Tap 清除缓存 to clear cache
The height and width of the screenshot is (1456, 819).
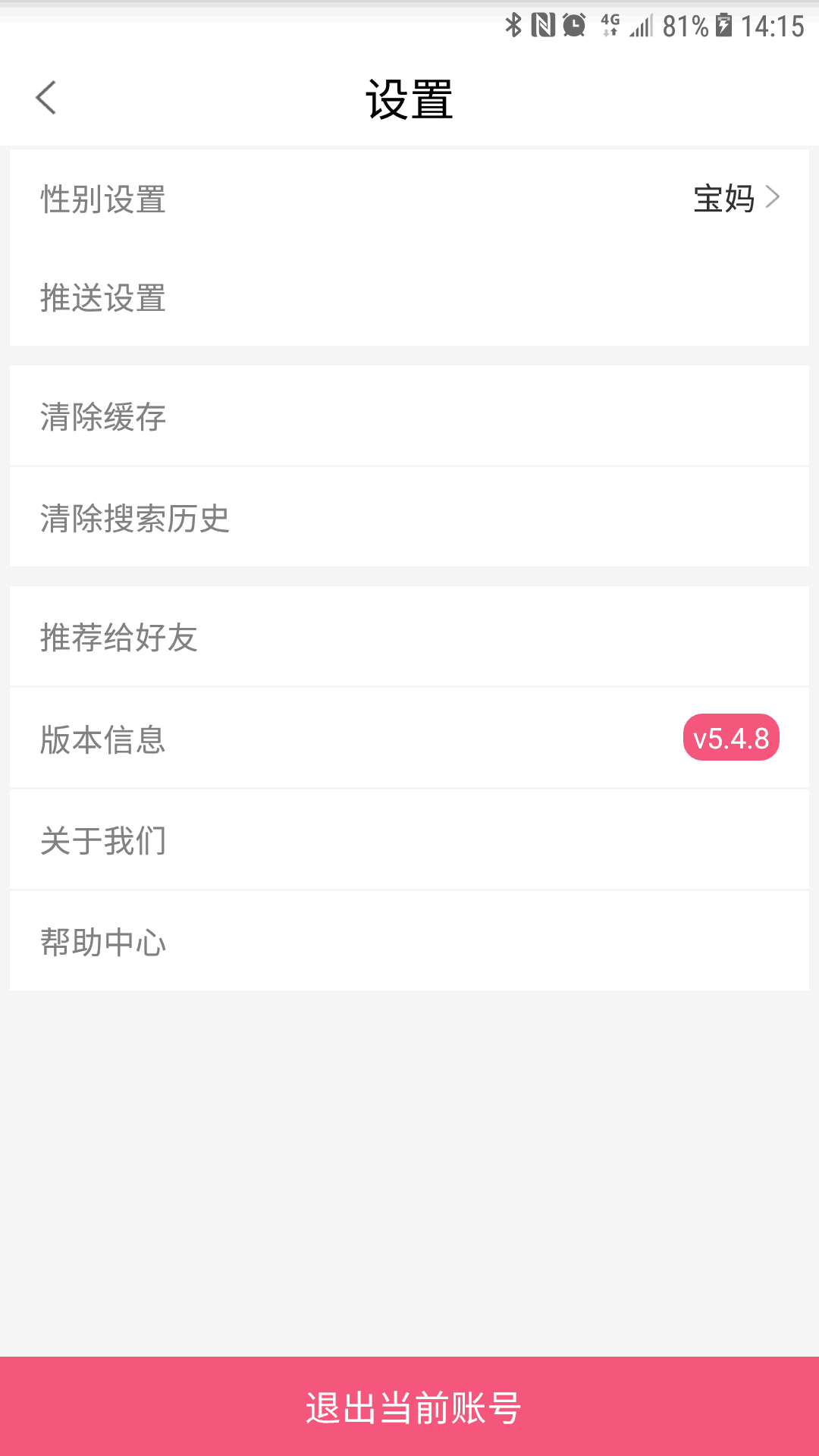coord(409,416)
